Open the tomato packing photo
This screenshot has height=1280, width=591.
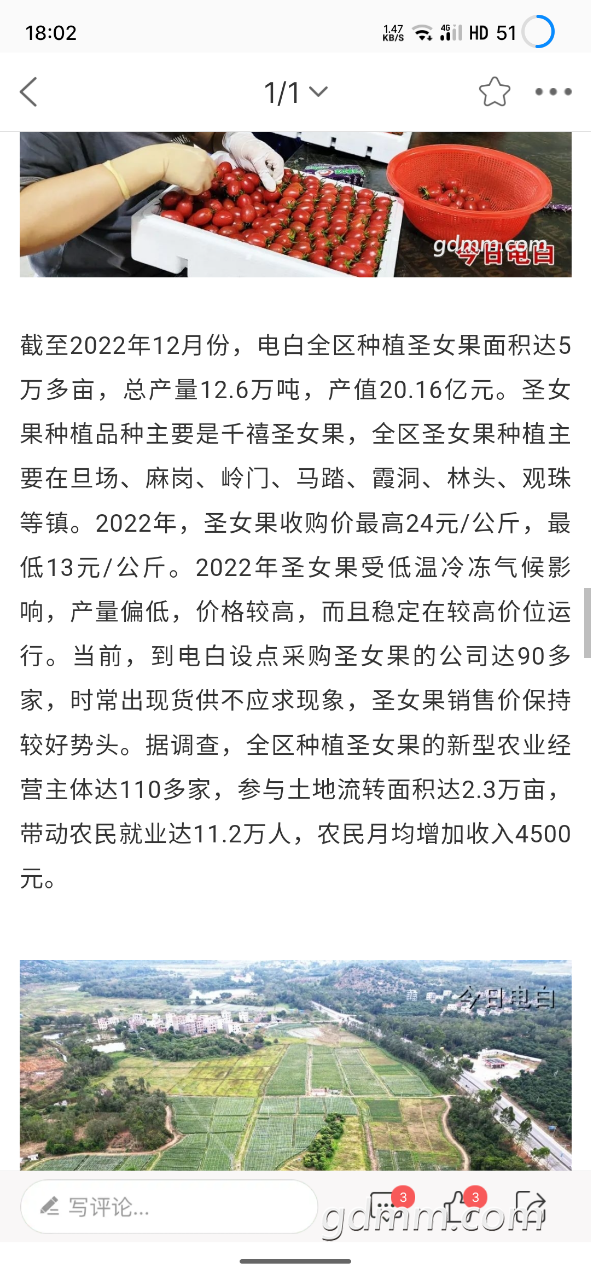coord(296,204)
